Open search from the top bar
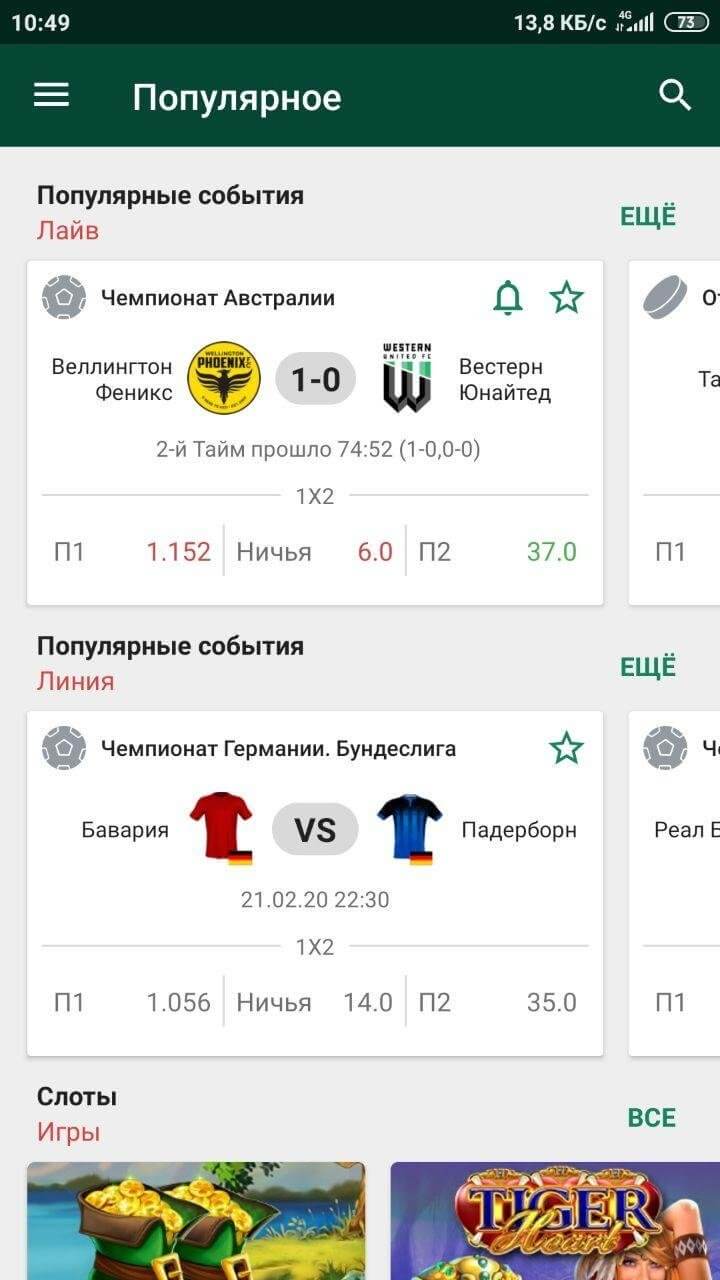 [x=676, y=96]
